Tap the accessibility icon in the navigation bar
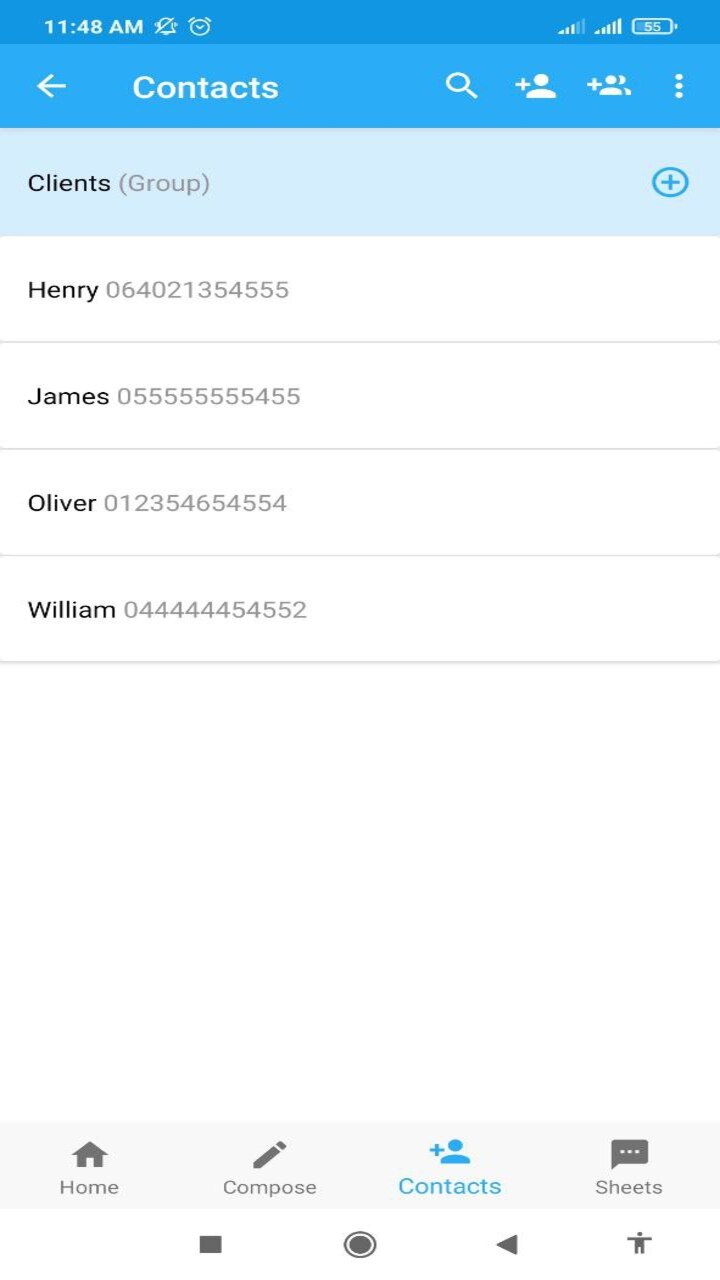Image resolution: width=720 pixels, height=1280 pixels. 638,1243
